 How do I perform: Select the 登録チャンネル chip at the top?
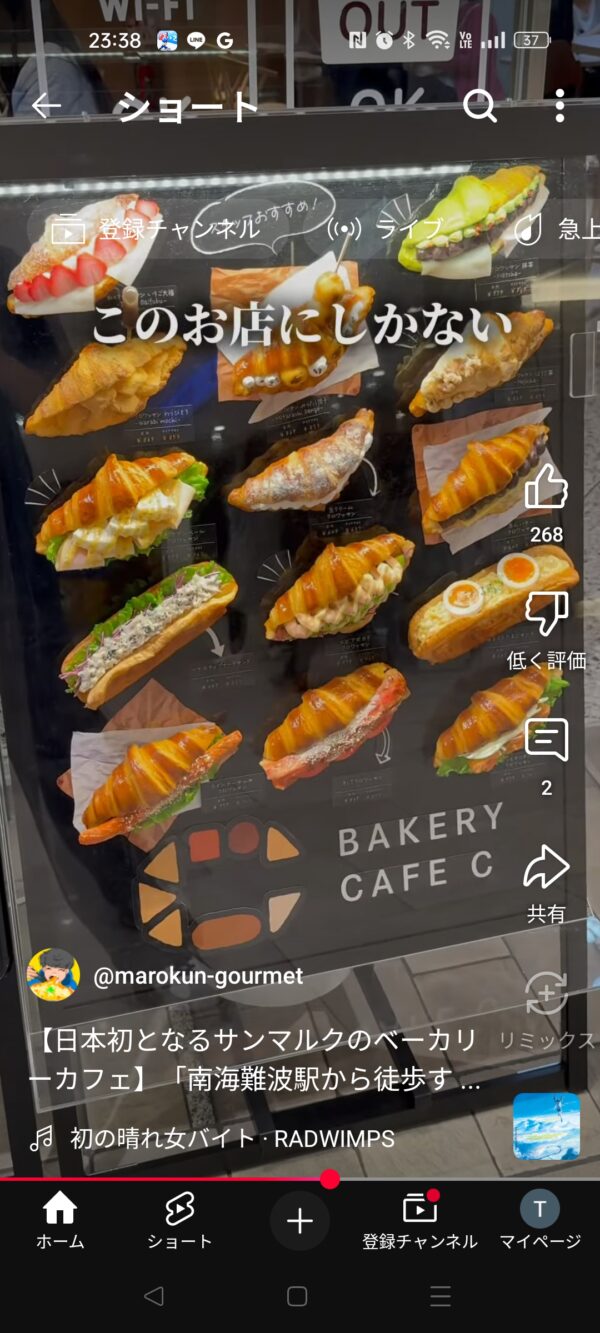click(x=157, y=229)
